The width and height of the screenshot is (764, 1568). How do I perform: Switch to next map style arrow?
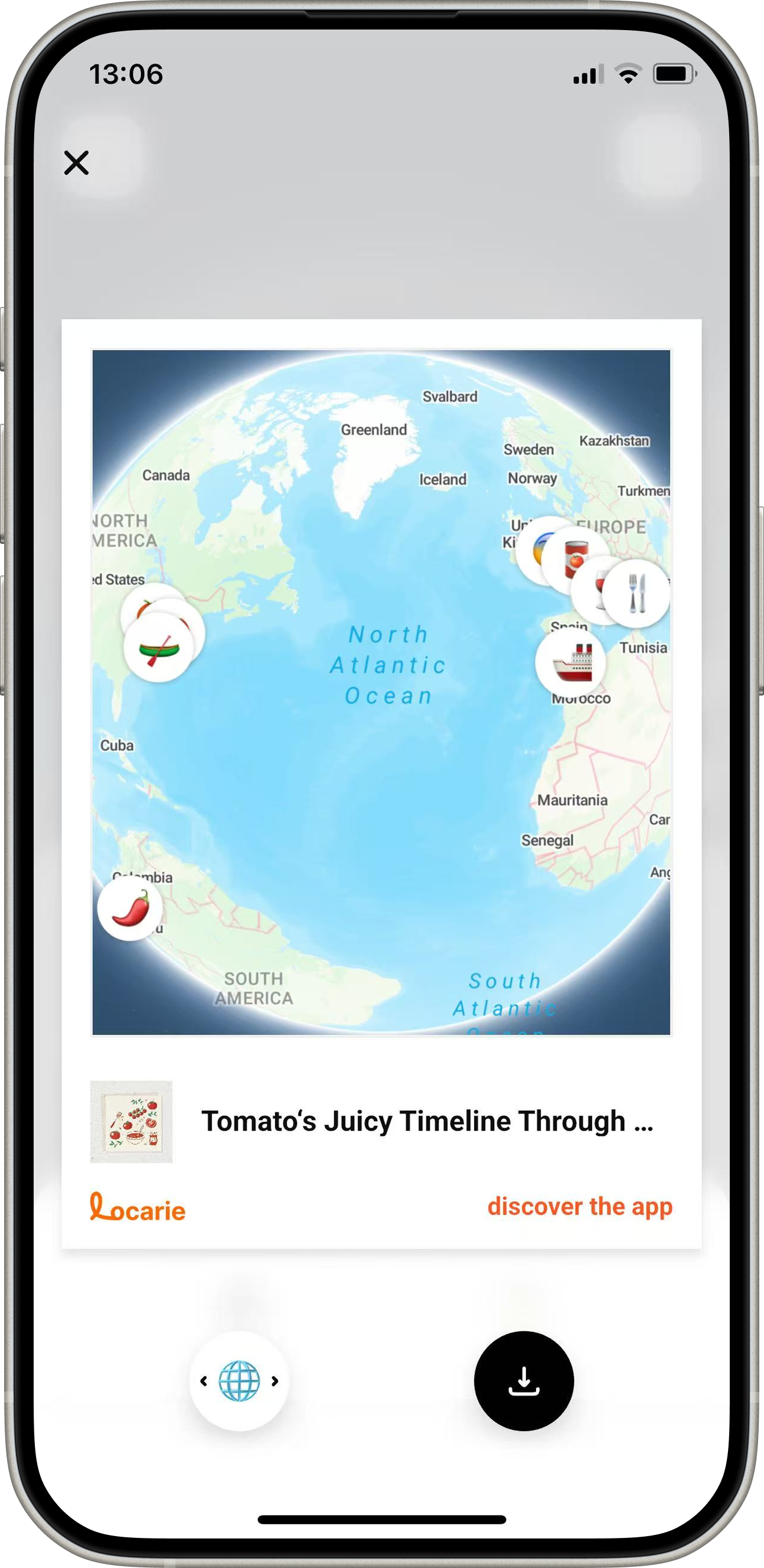tap(275, 1381)
